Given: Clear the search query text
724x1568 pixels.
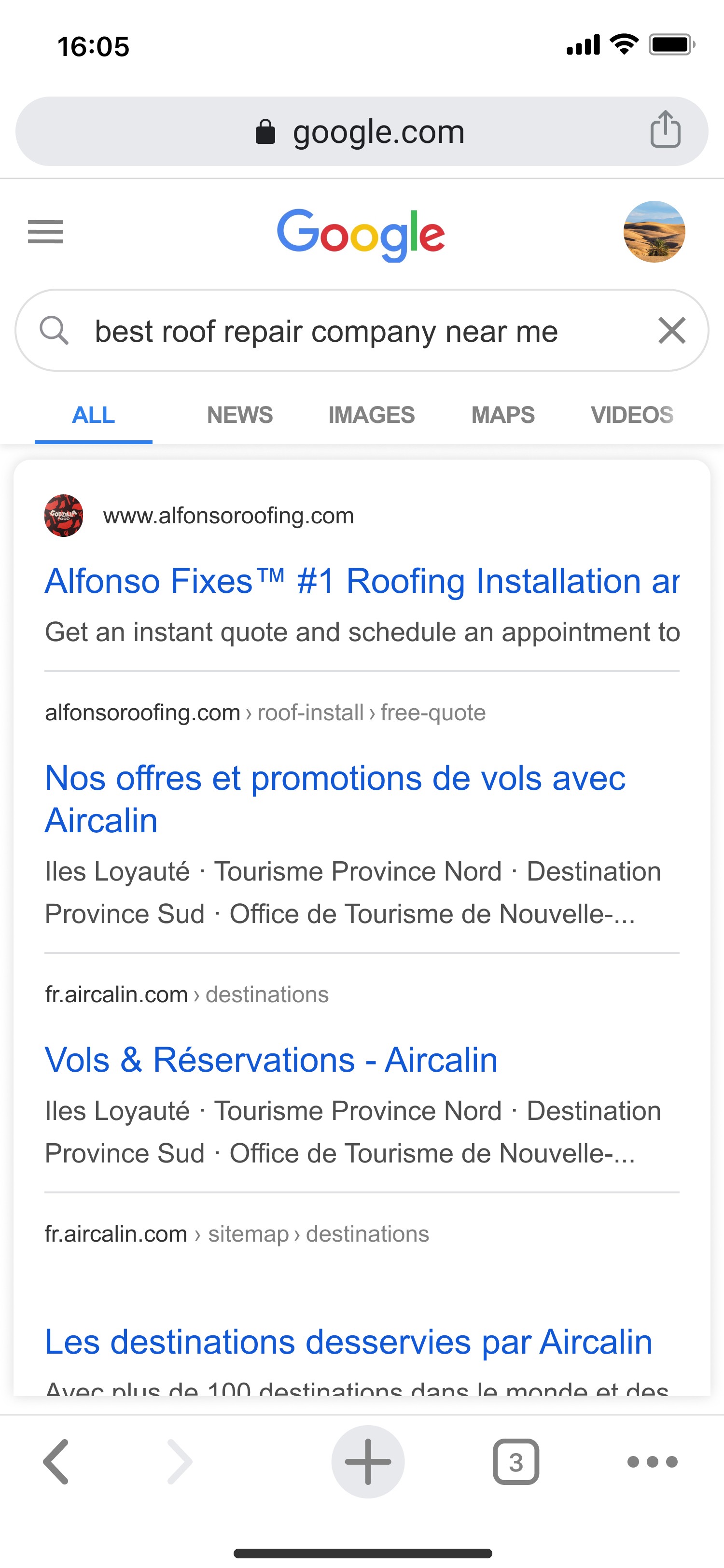Looking at the screenshot, I should coord(672,331).
